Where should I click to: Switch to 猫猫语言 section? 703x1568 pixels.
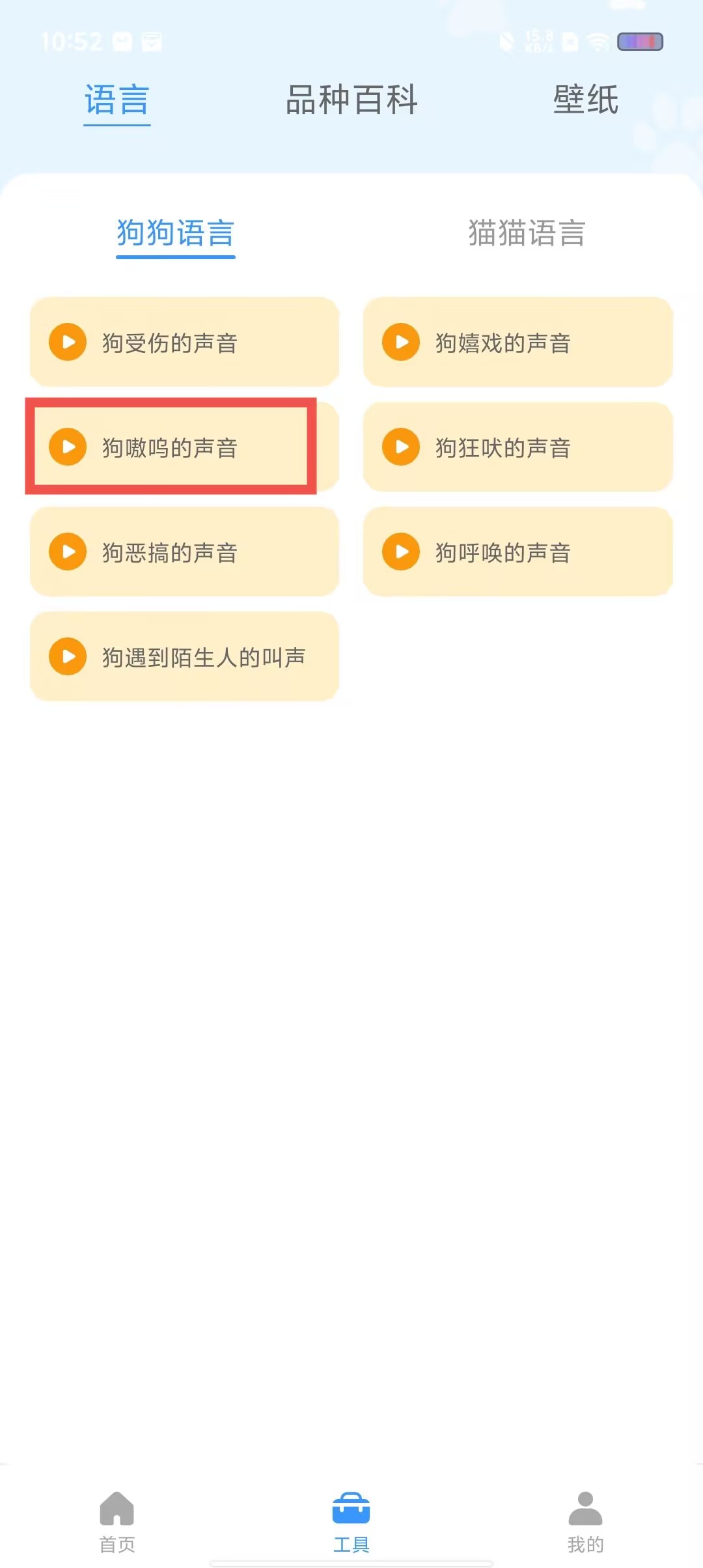coord(527,233)
